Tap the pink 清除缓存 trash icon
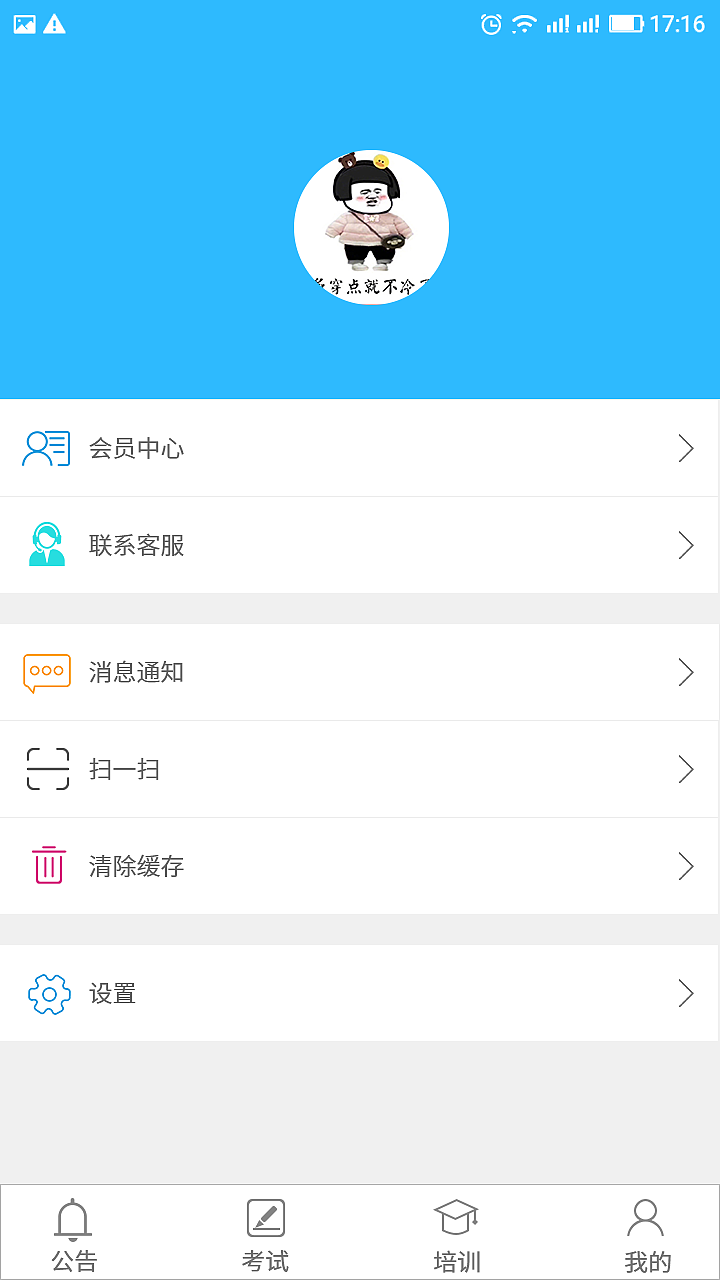 tap(46, 866)
